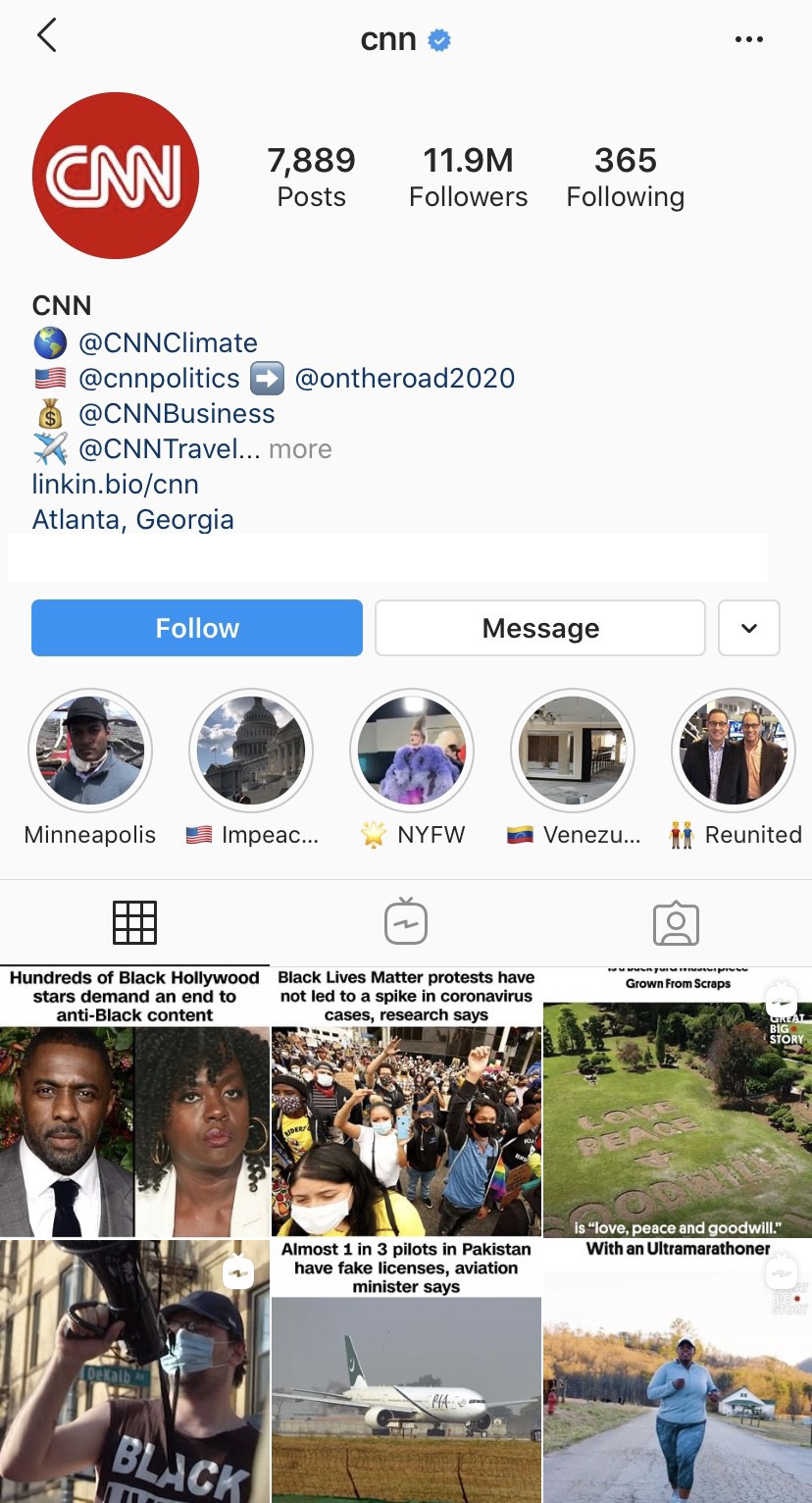
Task: Open the Black Hollywood stars post
Action: (134, 1102)
